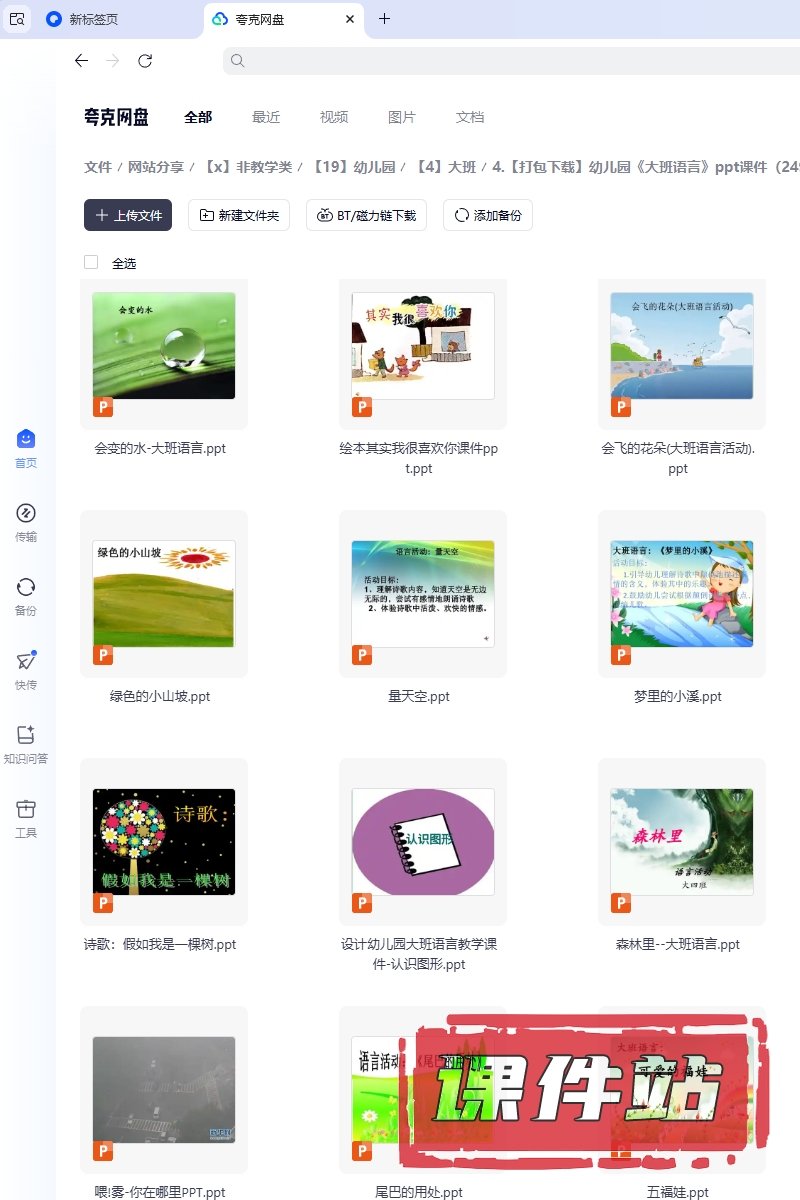Switch to the 最近 tab

pos(266,117)
